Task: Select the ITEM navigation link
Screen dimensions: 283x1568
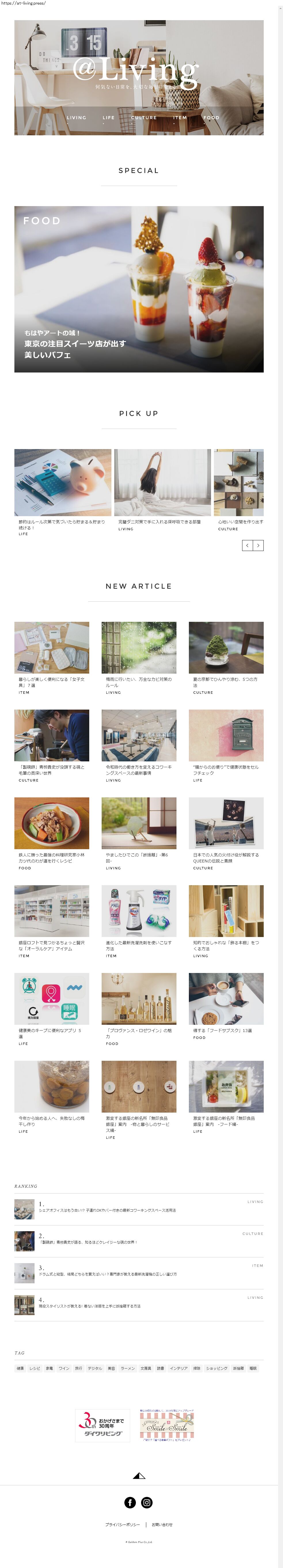Action: tap(180, 117)
